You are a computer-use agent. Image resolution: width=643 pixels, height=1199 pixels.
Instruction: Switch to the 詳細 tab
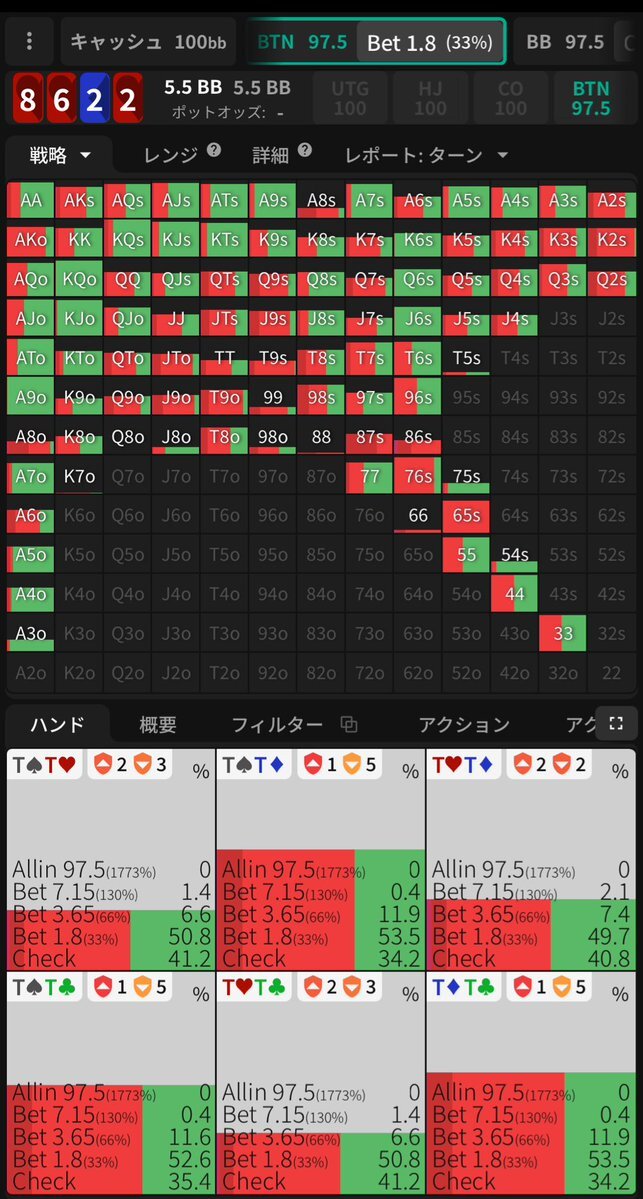[282, 154]
